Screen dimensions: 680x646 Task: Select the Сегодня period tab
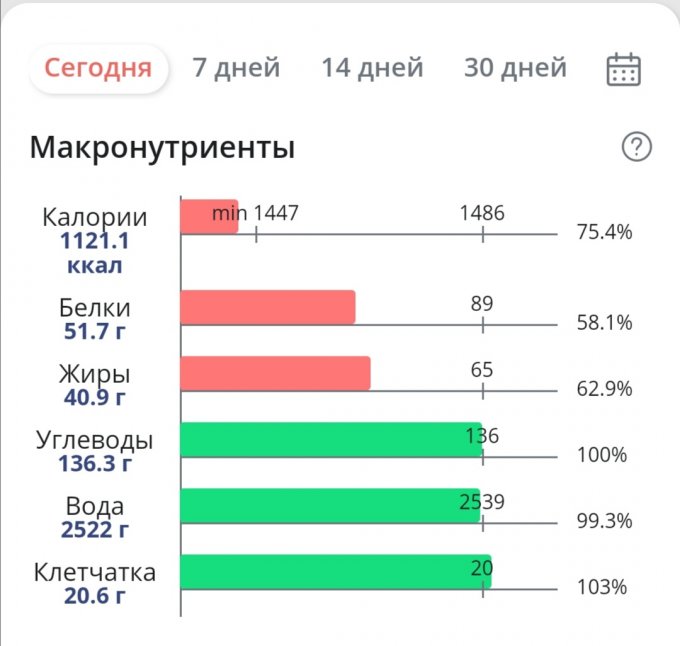click(x=98, y=68)
